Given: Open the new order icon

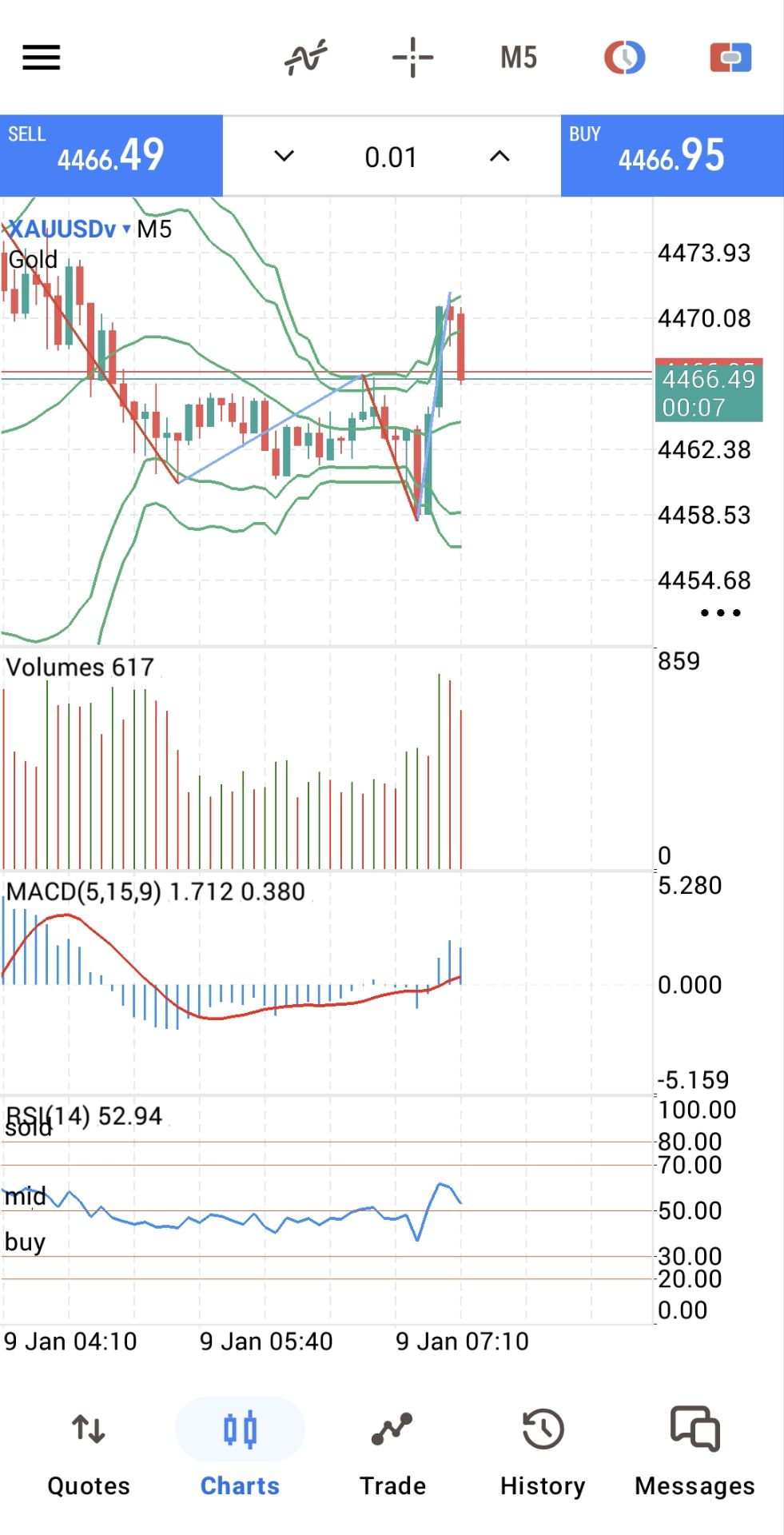Looking at the screenshot, I should click(730, 58).
